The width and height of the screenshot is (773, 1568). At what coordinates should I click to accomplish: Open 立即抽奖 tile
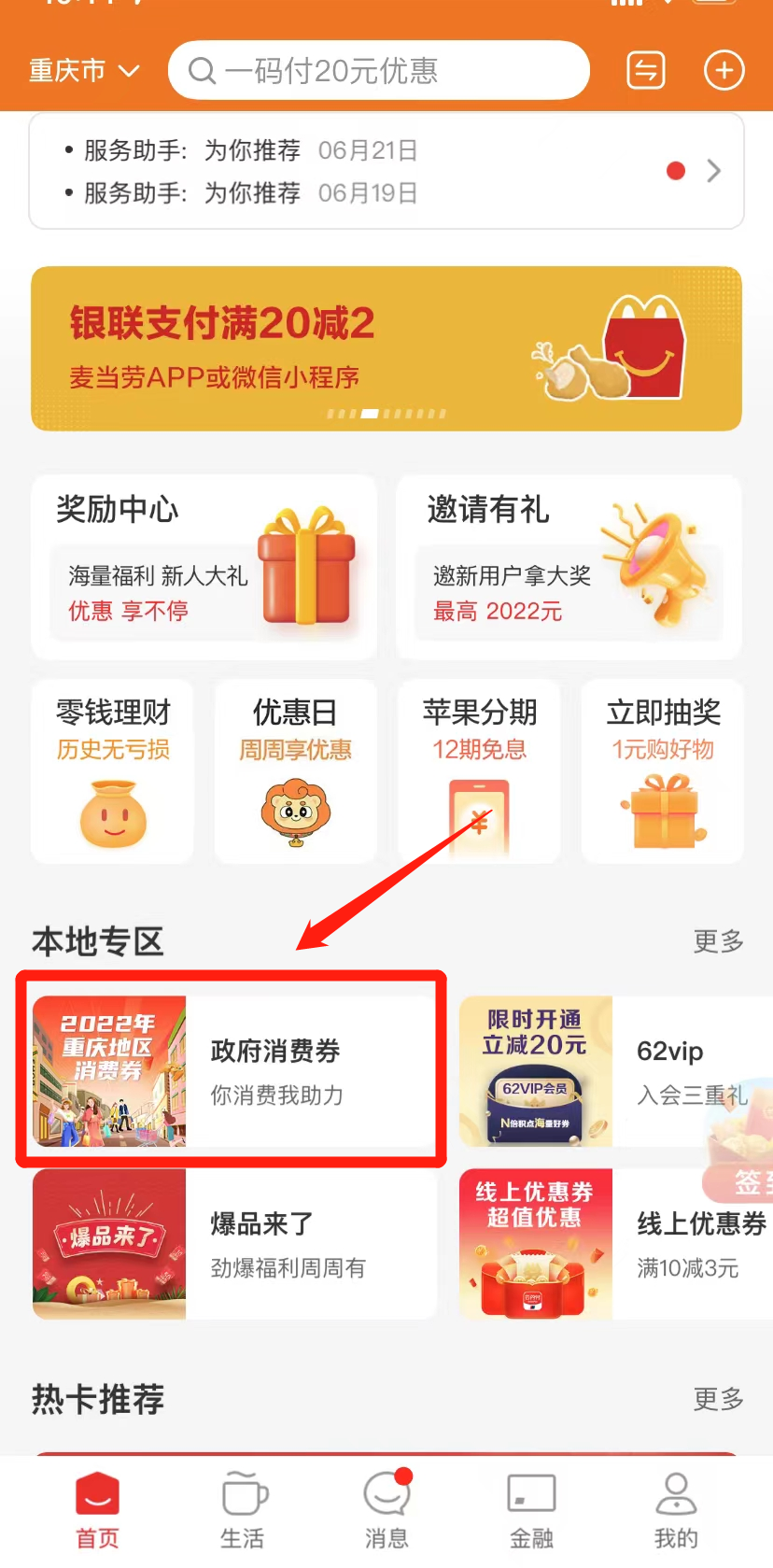point(662,771)
